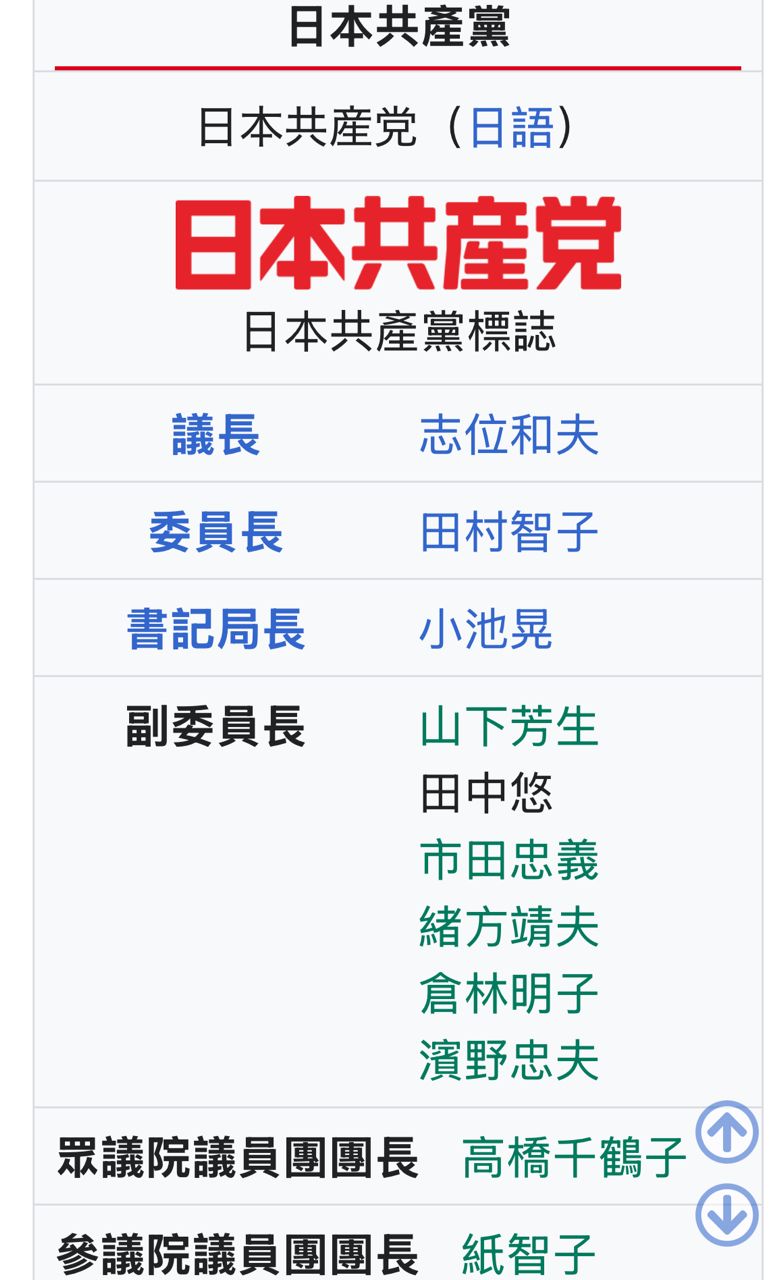This screenshot has height=1280, width=784.
Task: Open 緒方靖夫's page
Action: 509,927
